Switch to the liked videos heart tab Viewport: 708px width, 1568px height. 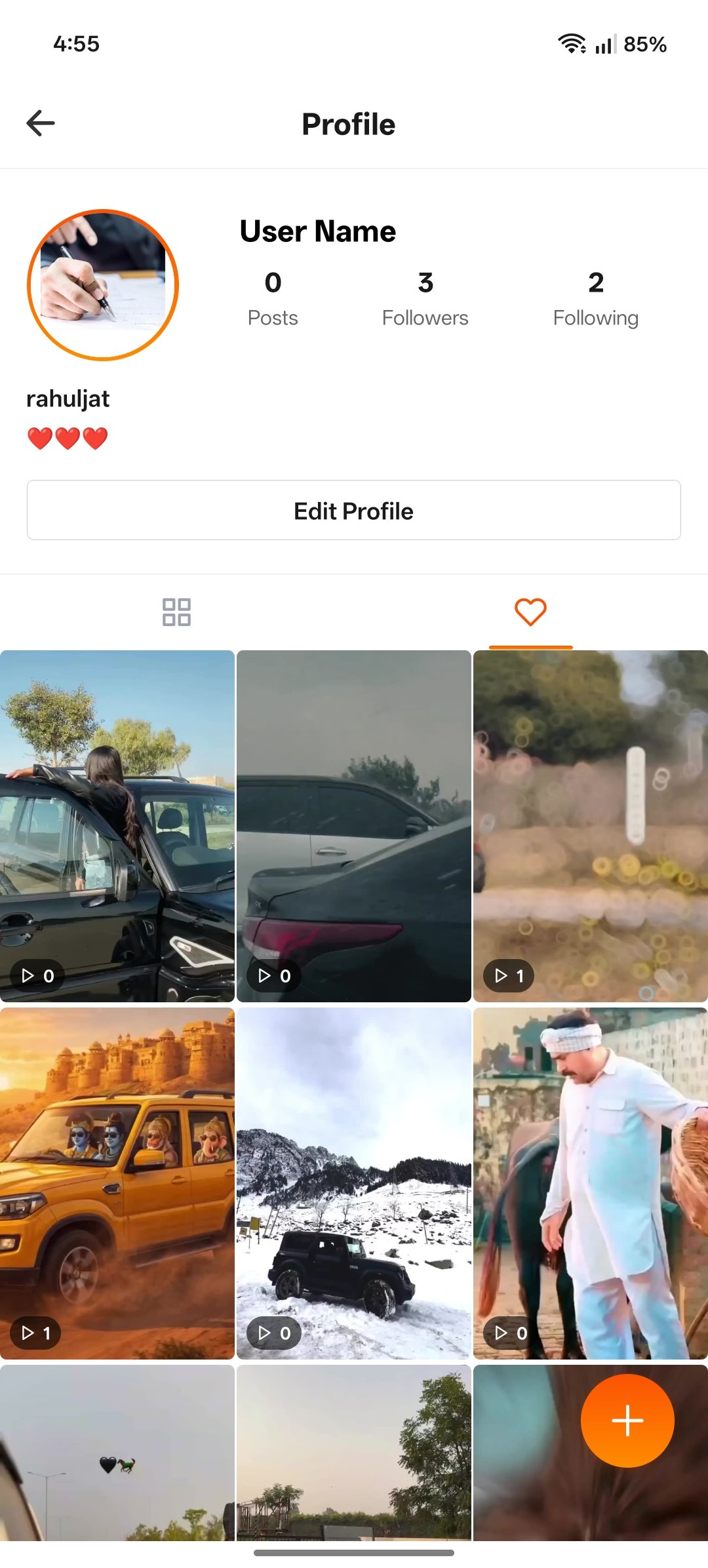point(530,612)
